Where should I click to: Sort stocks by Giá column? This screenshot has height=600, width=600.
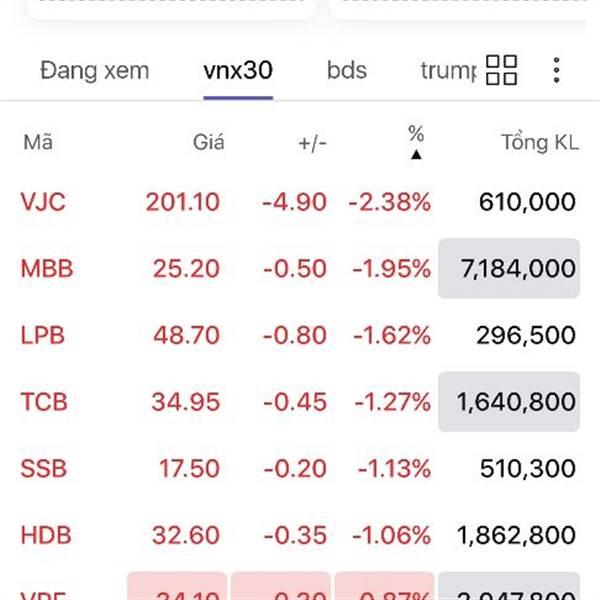pyautogui.click(x=208, y=143)
